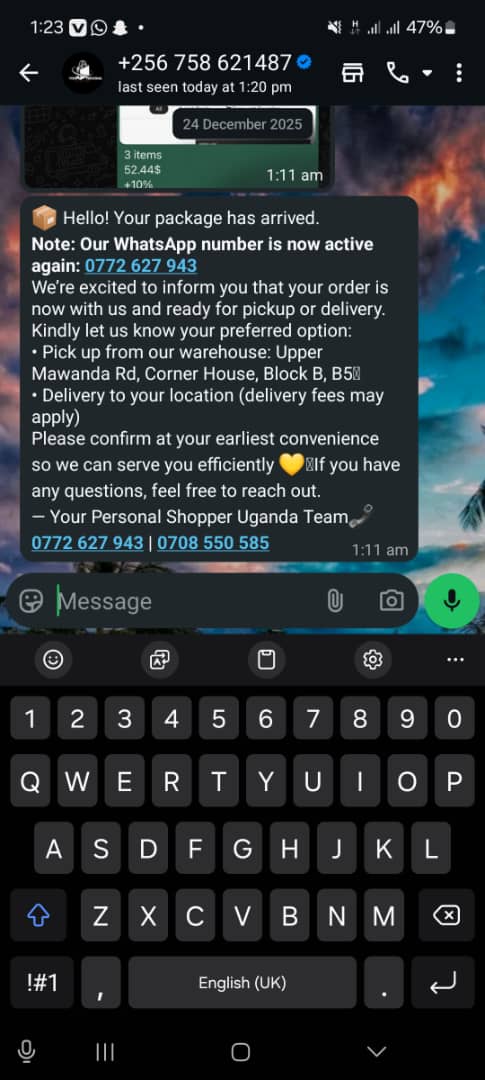Screen dimensions: 485x1080
Task: Open the image from the 3 items message
Action: coord(220,147)
